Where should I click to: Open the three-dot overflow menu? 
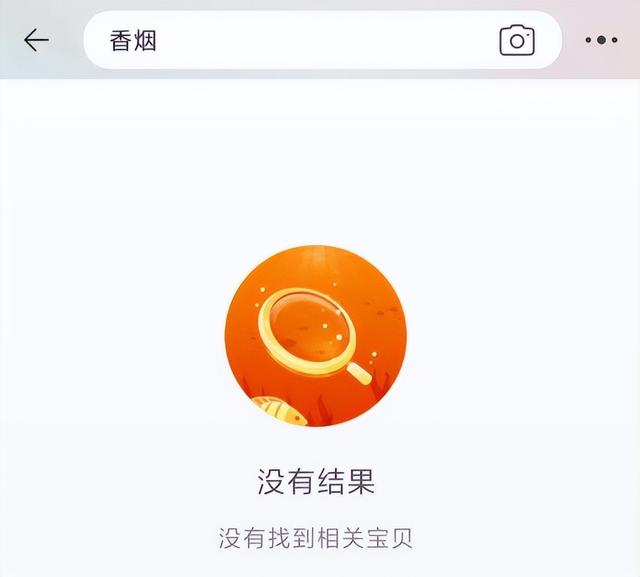tap(601, 40)
